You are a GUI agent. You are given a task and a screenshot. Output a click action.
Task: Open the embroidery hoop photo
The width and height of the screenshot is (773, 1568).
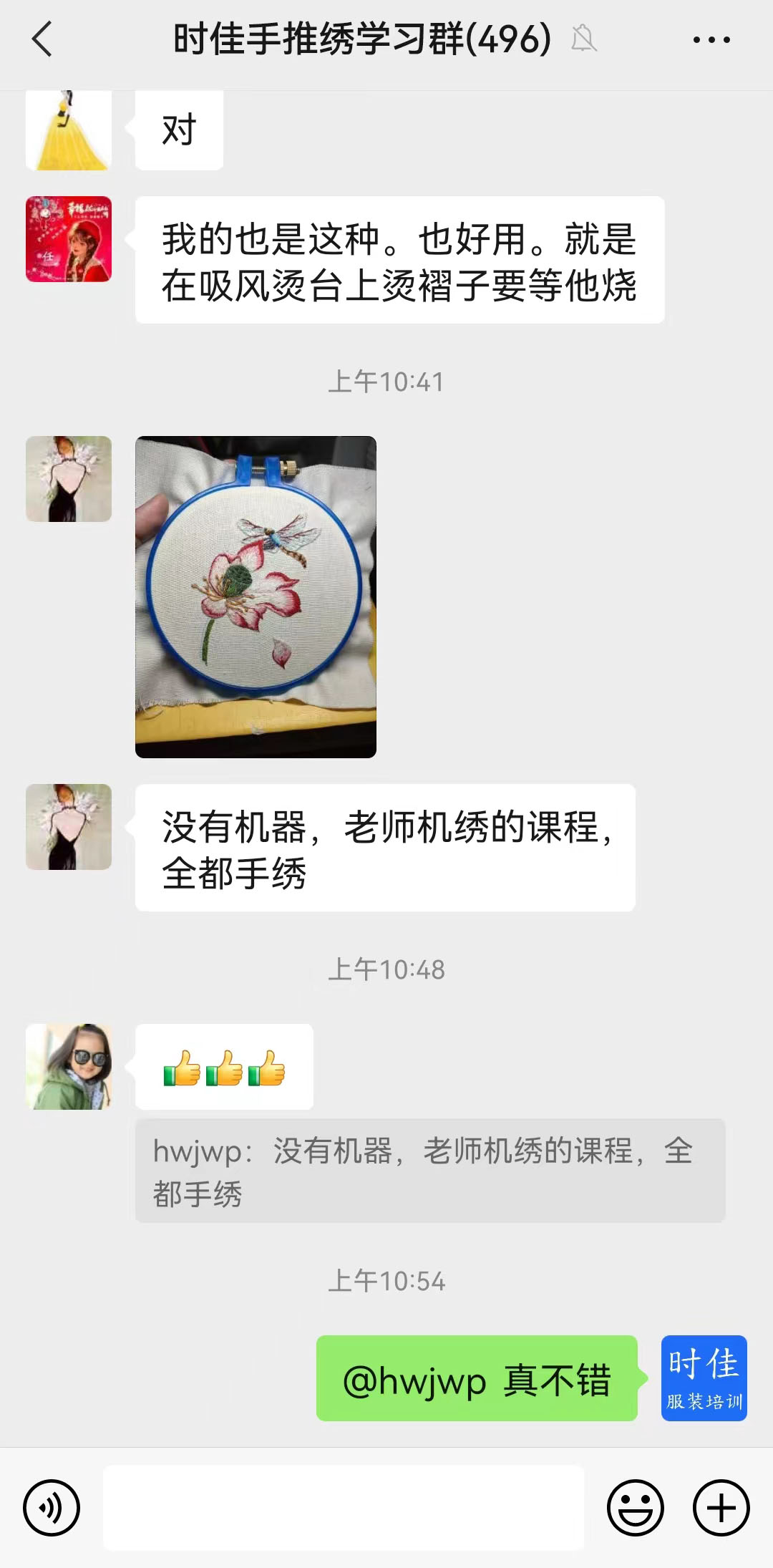point(256,596)
